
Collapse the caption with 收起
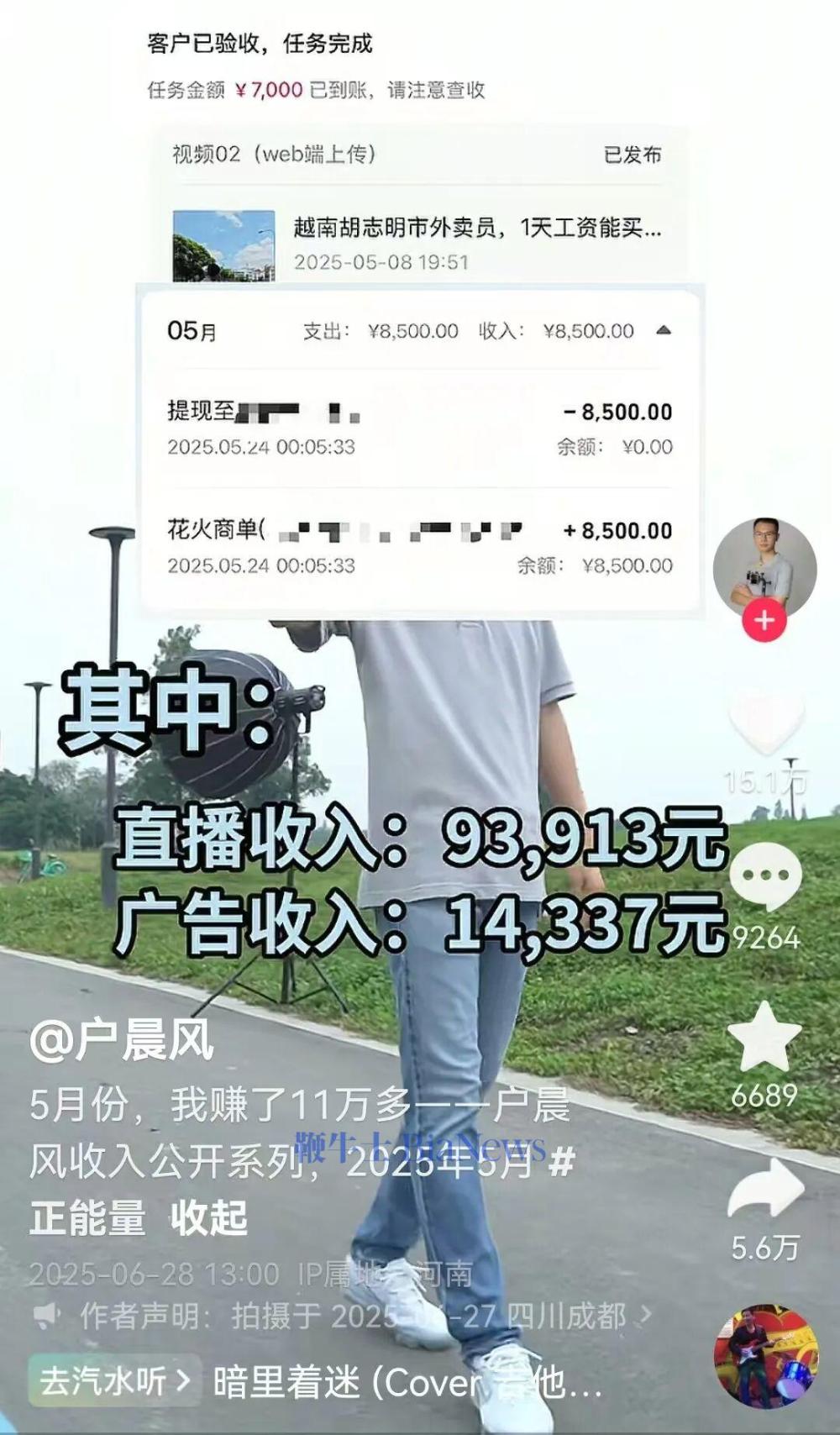tap(209, 1217)
